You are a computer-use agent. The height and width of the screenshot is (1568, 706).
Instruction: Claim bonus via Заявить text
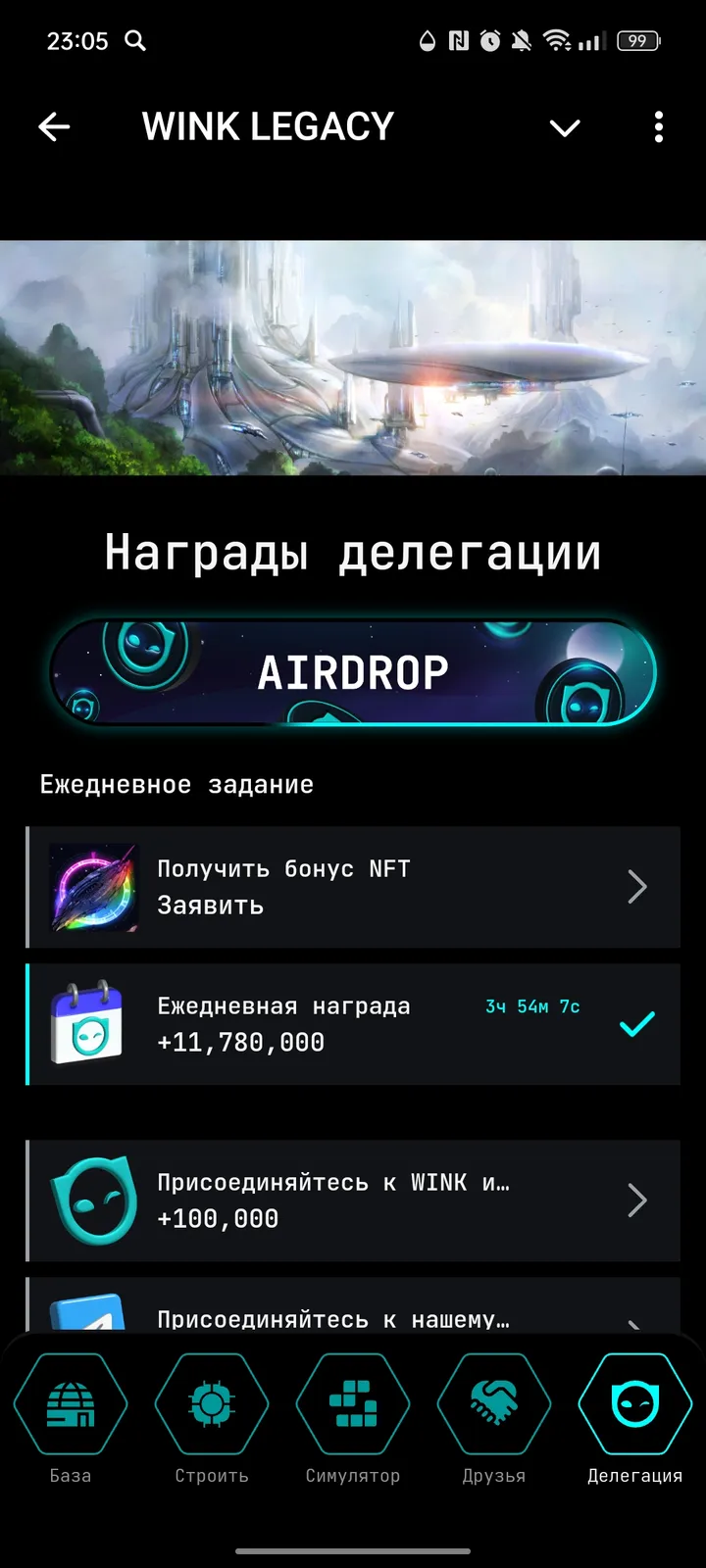click(x=208, y=906)
